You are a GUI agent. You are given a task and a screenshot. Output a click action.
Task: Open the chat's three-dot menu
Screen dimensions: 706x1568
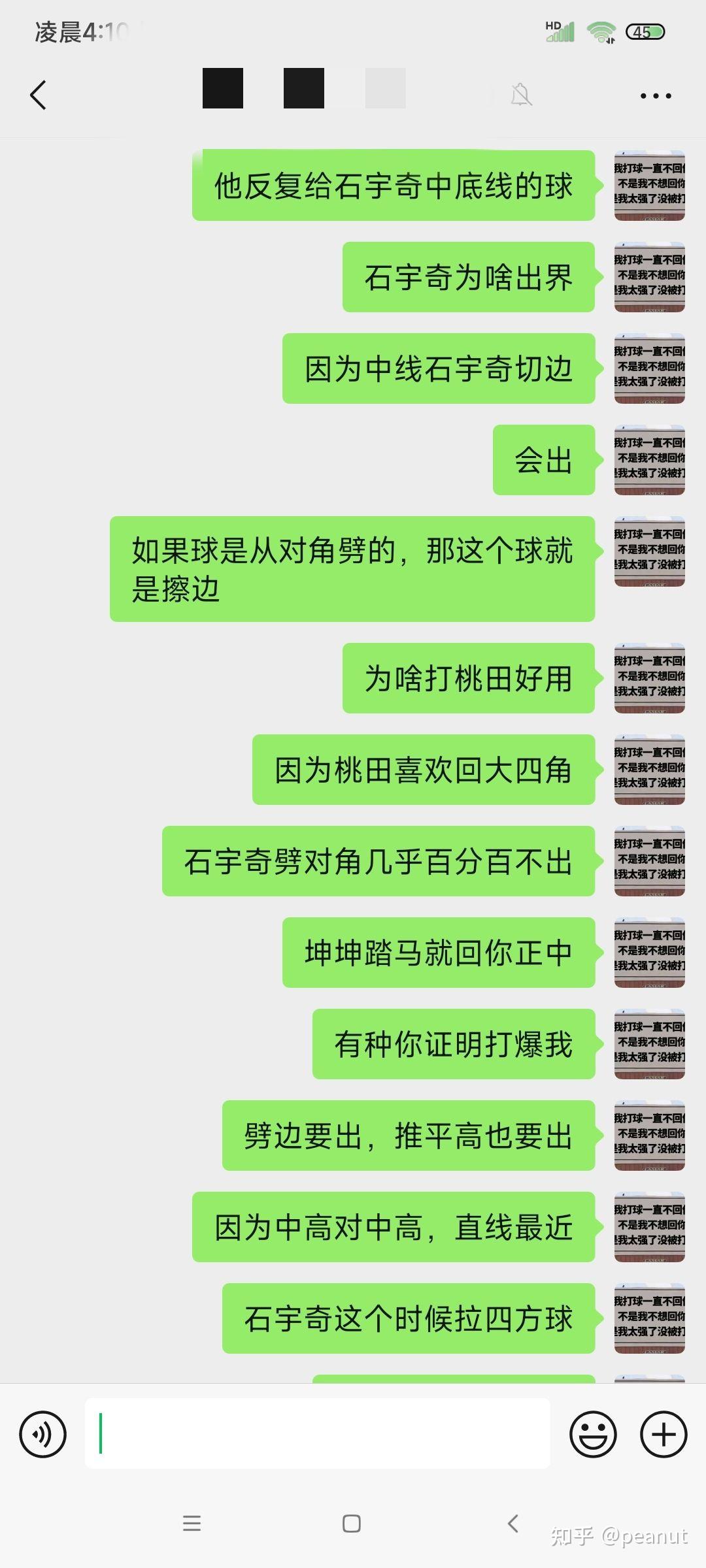(656, 95)
